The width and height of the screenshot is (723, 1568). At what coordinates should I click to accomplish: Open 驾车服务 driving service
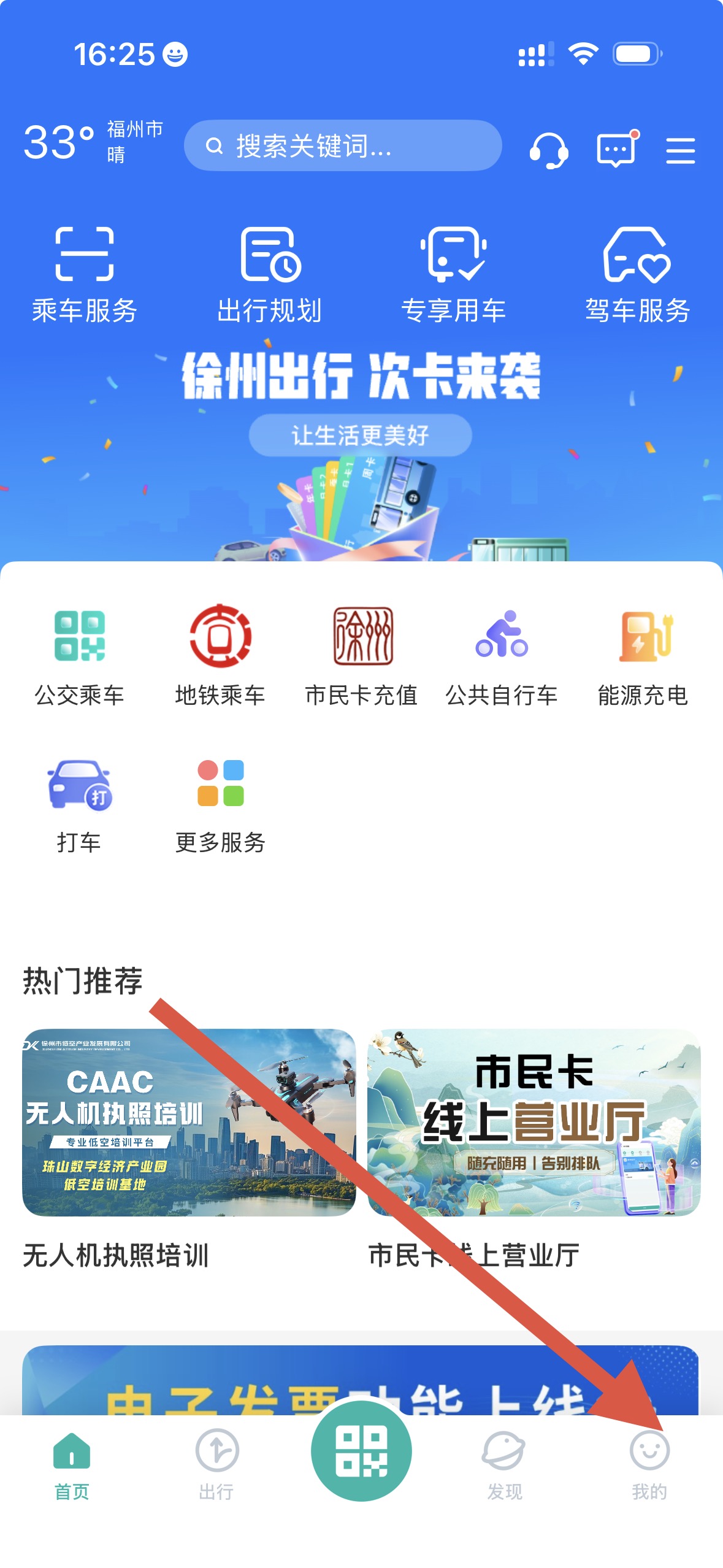click(x=637, y=274)
